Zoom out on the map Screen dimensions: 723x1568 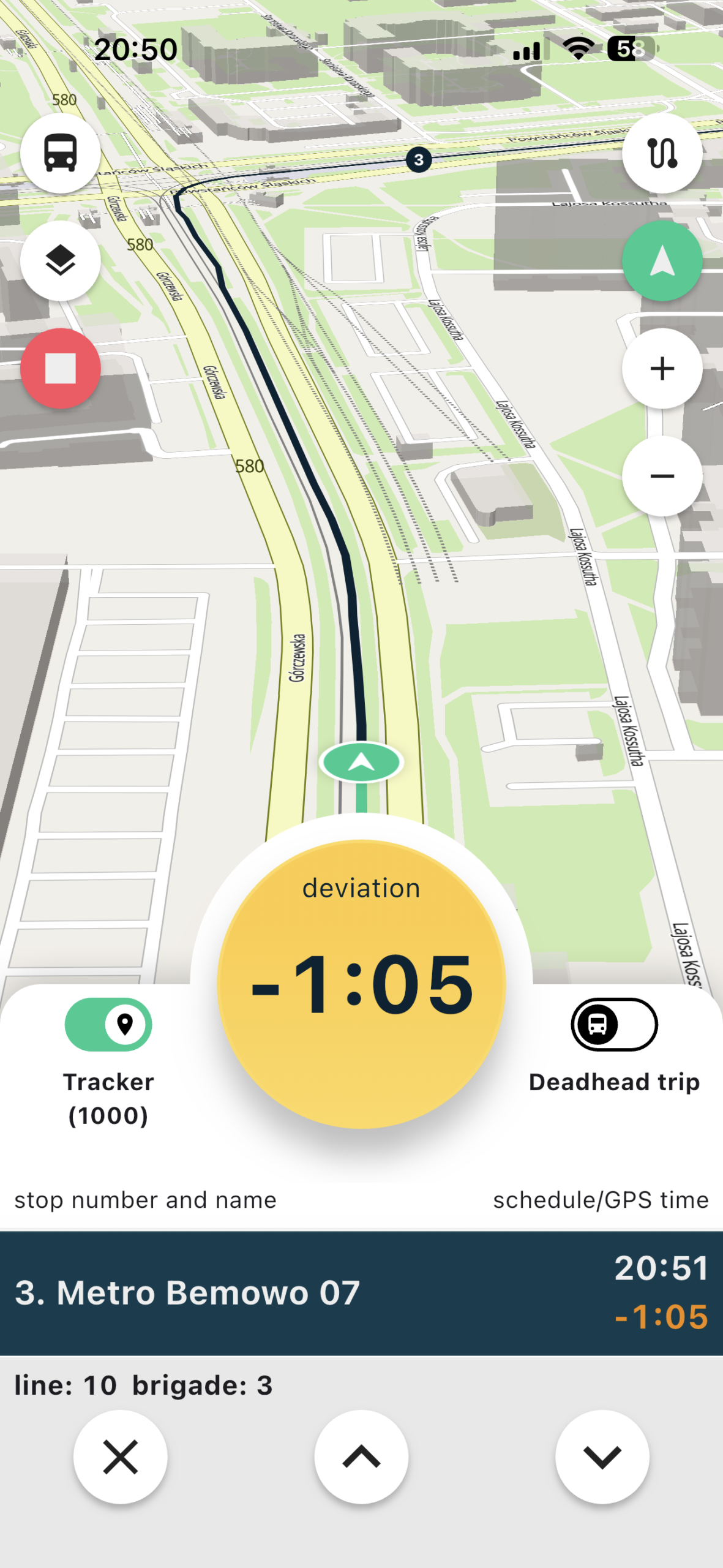[x=662, y=477]
